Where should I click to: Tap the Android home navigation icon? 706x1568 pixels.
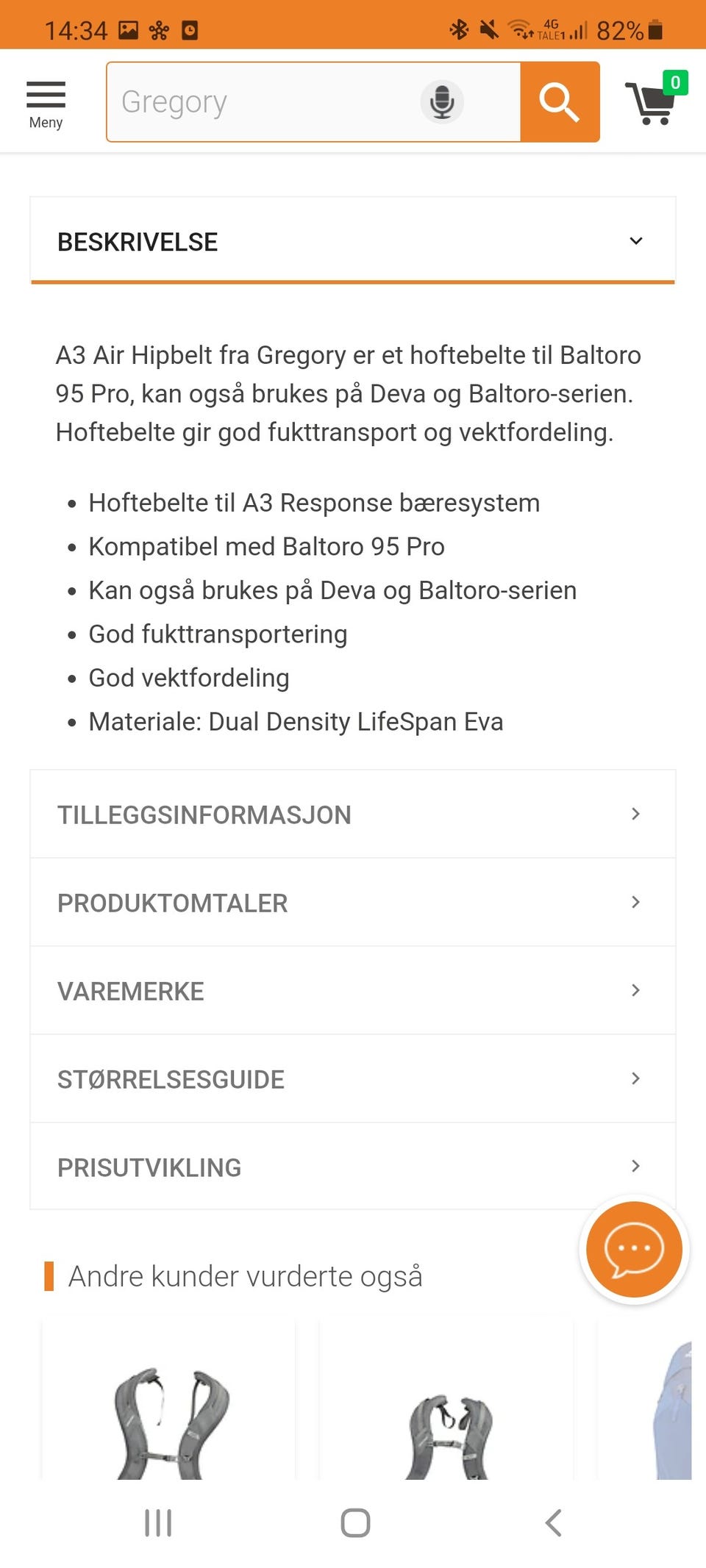[354, 1523]
